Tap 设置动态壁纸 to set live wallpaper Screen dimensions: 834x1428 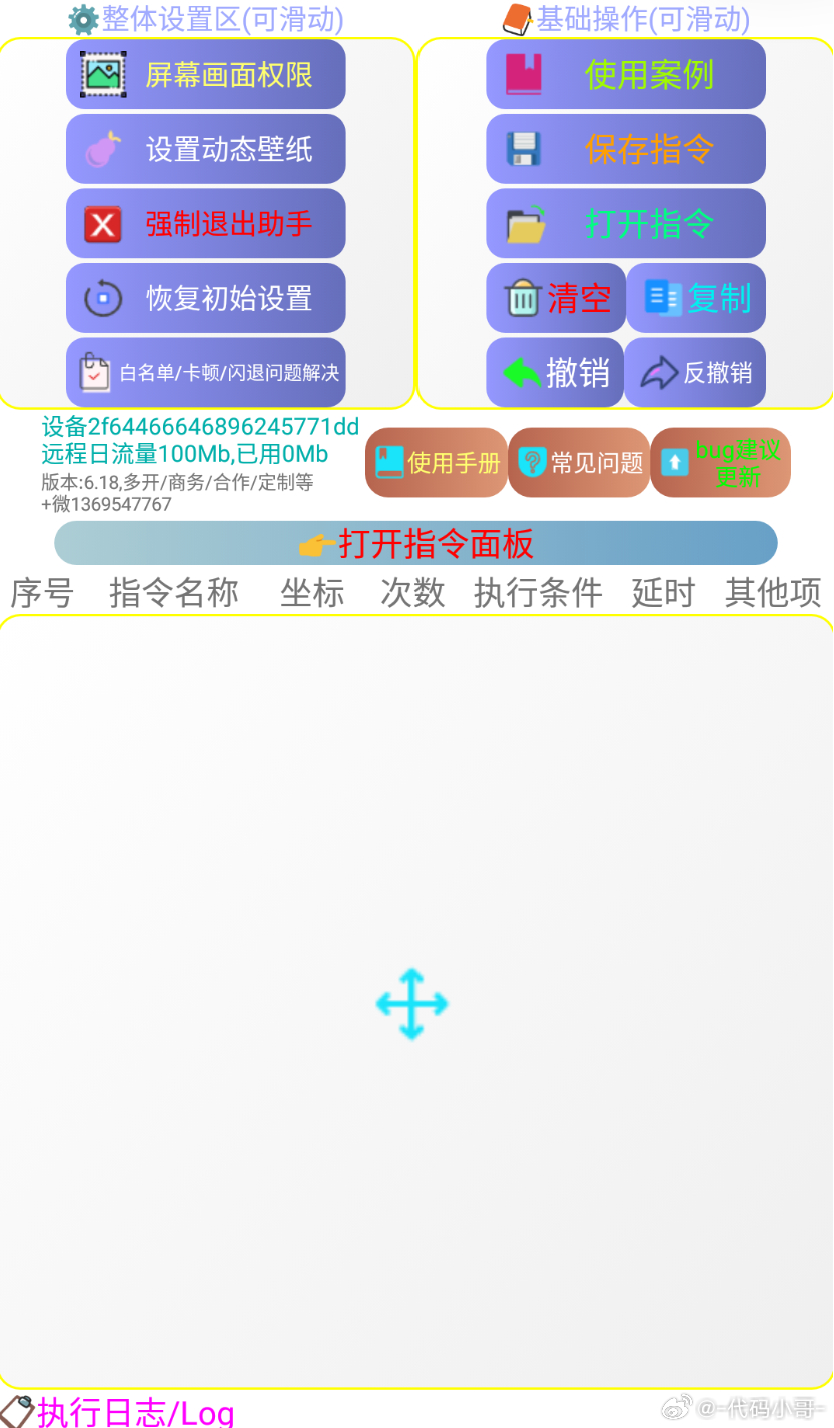pyautogui.click(x=206, y=149)
